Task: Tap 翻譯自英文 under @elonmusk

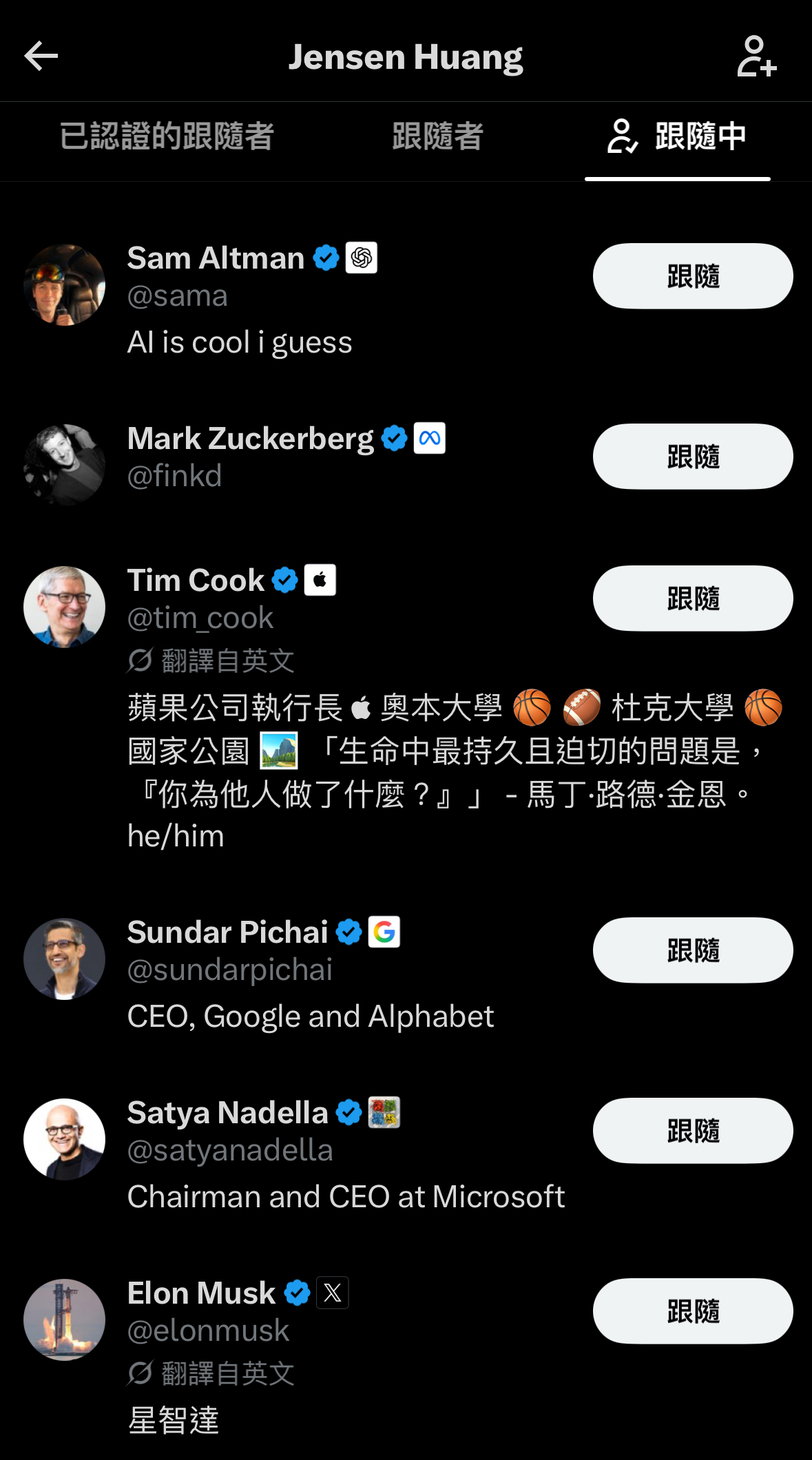Action: coord(211,1373)
